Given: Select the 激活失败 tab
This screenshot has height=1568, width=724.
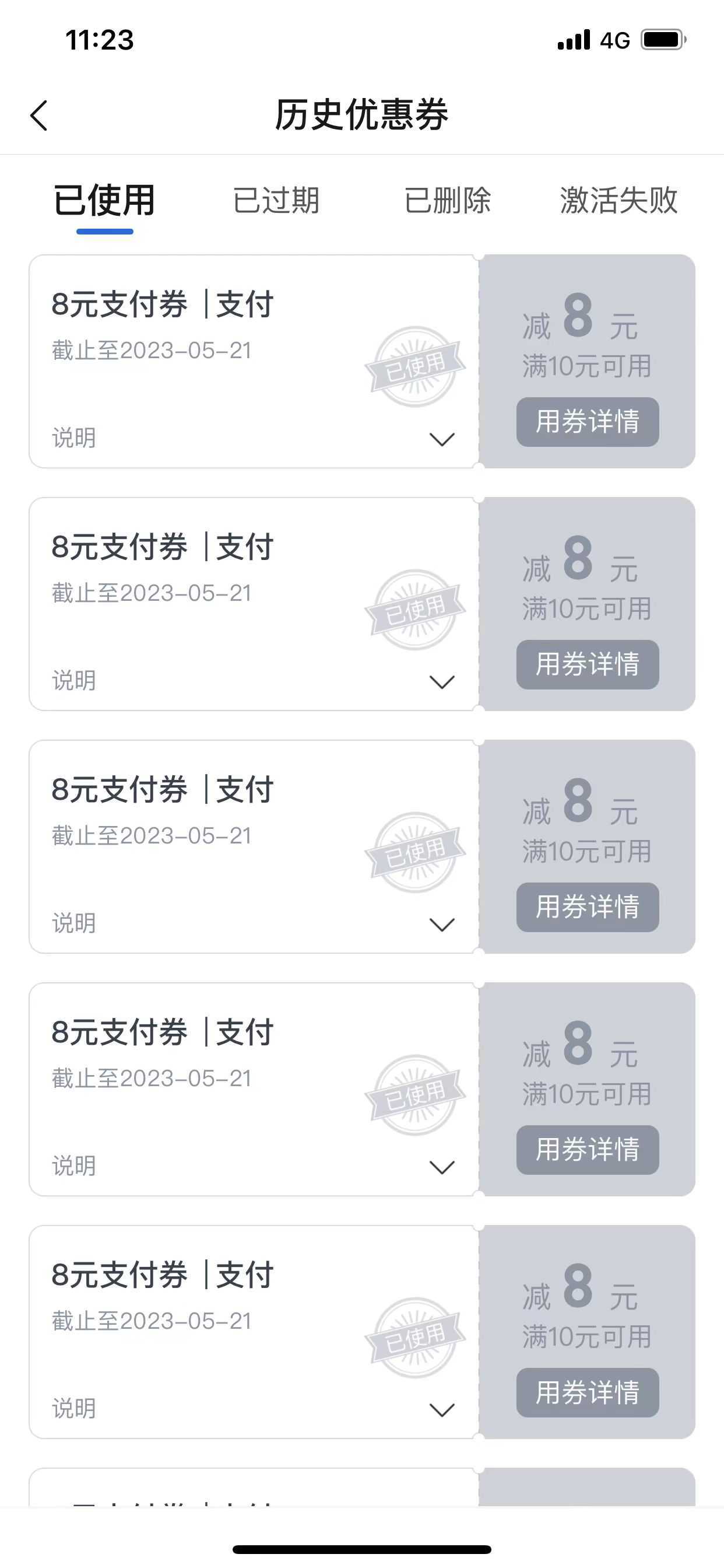Looking at the screenshot, I should click(x=618, y=202).
